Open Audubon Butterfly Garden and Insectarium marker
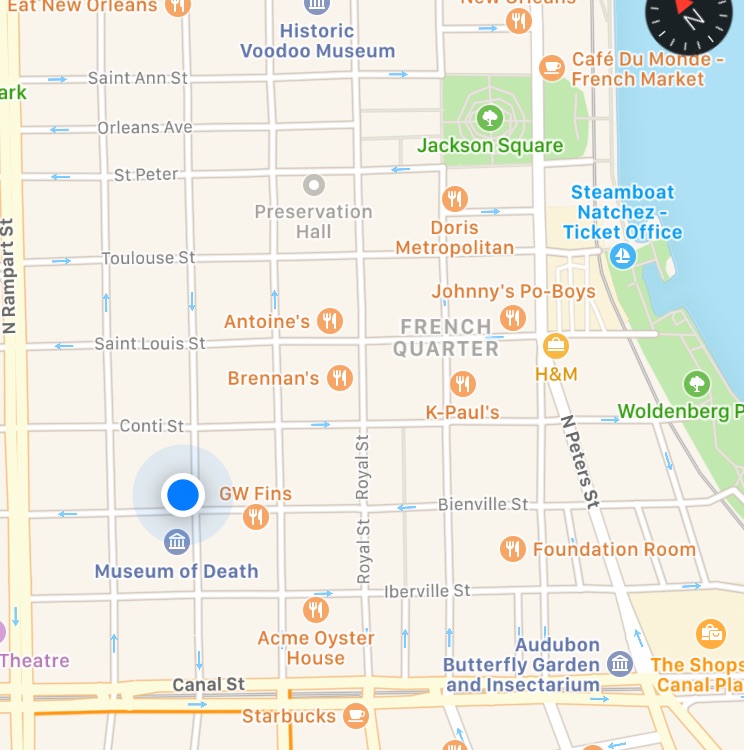This screenshot has width=744, height=750. pos(620,663)
